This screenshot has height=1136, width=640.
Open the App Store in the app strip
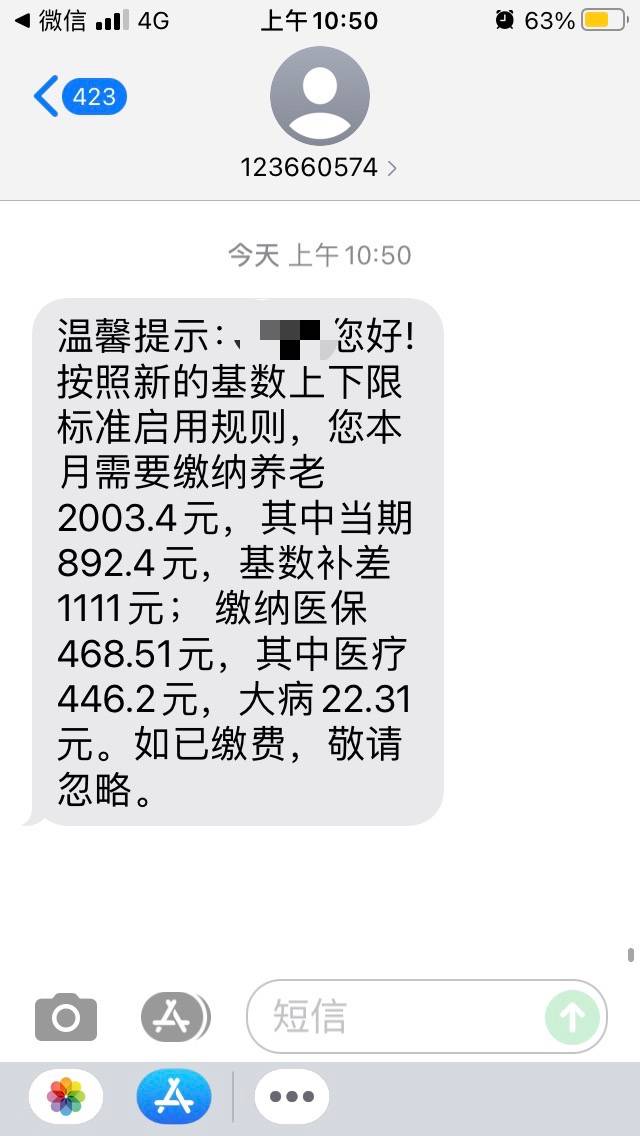[174, 1096]
